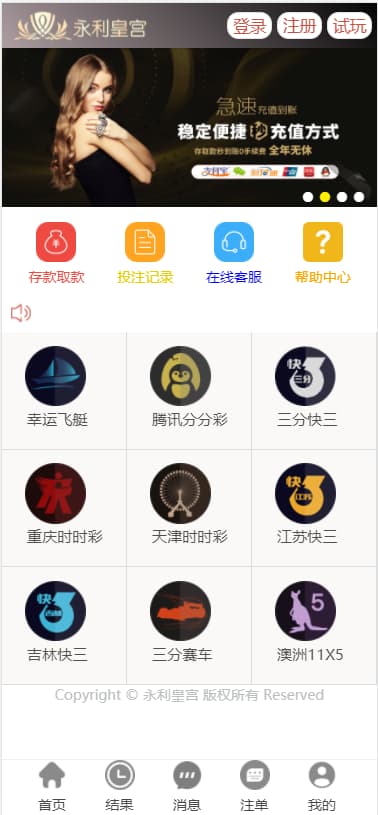Tap the 登录 login button

point(249,26)
